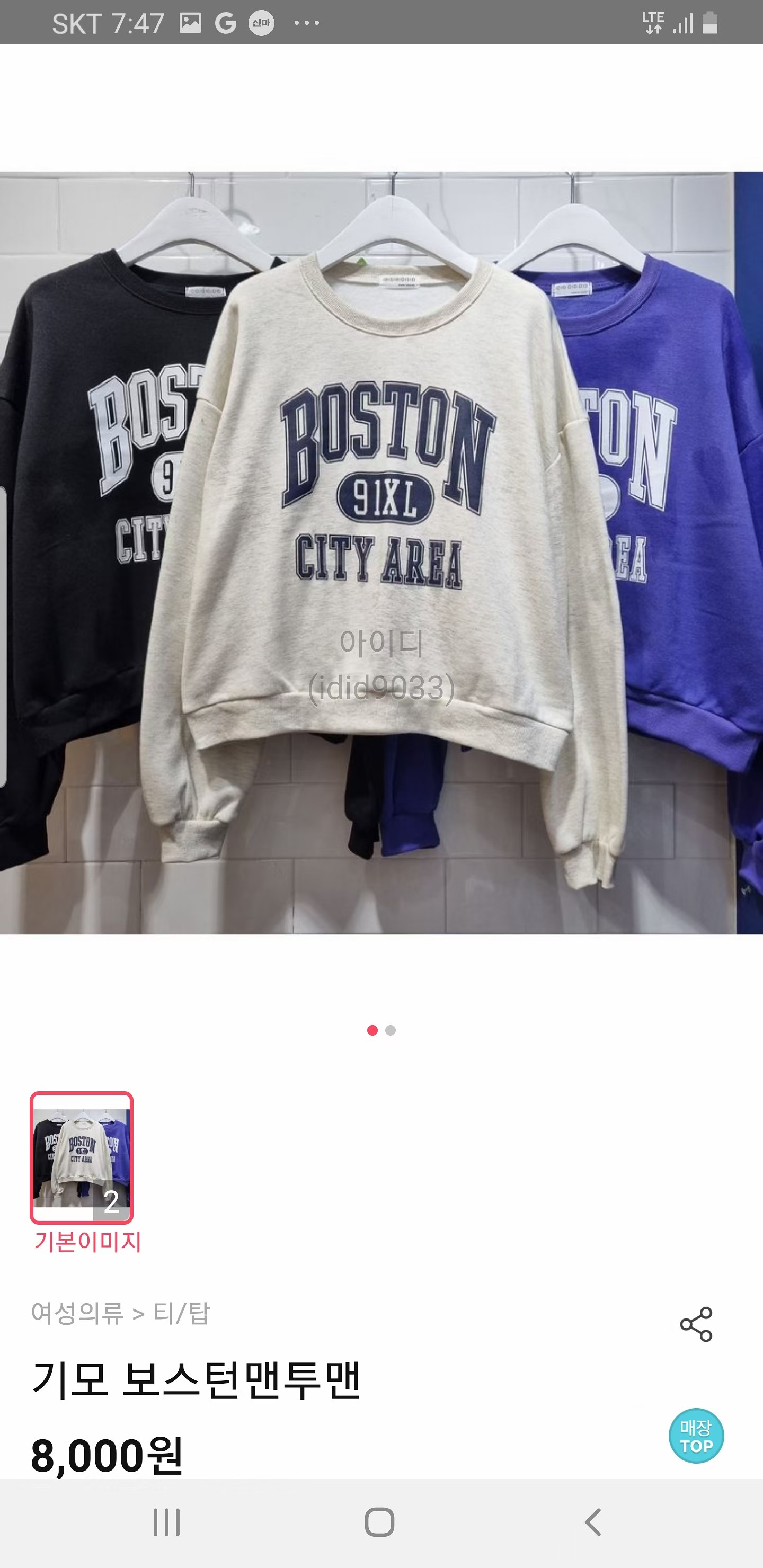Share this sweatshirt product
This screenshot has width=763, height=1568.
tap(695, 1324)
